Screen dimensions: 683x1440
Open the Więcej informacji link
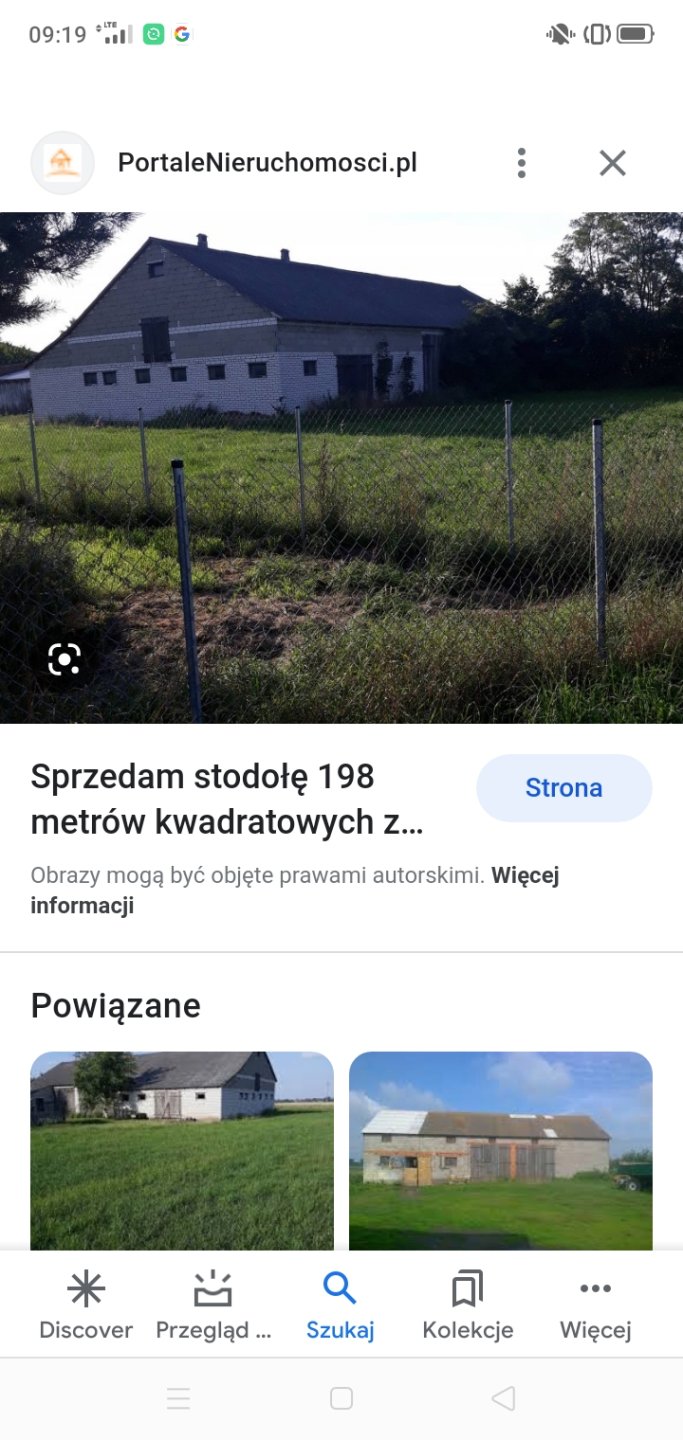[294, 890]
